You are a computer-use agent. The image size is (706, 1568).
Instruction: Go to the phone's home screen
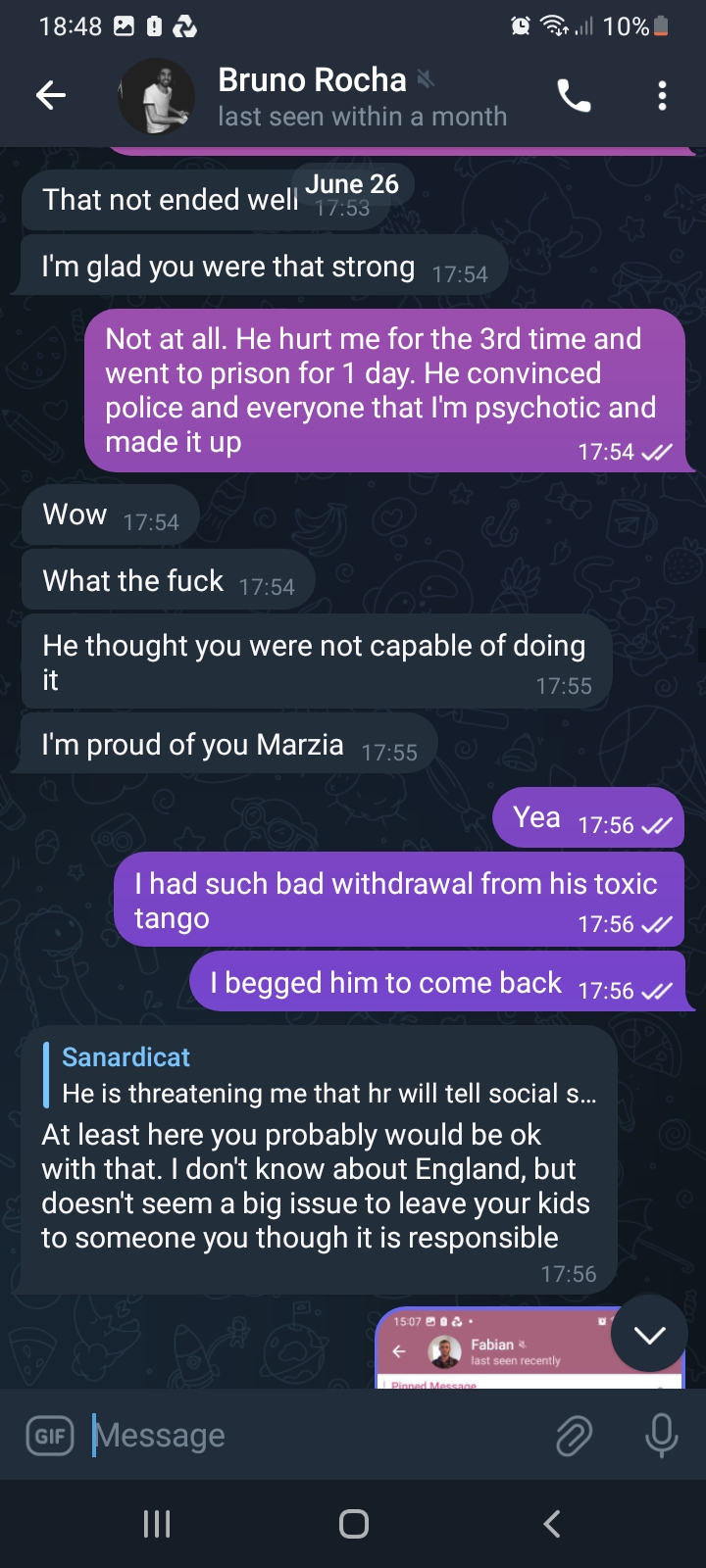click(353, 1523)
